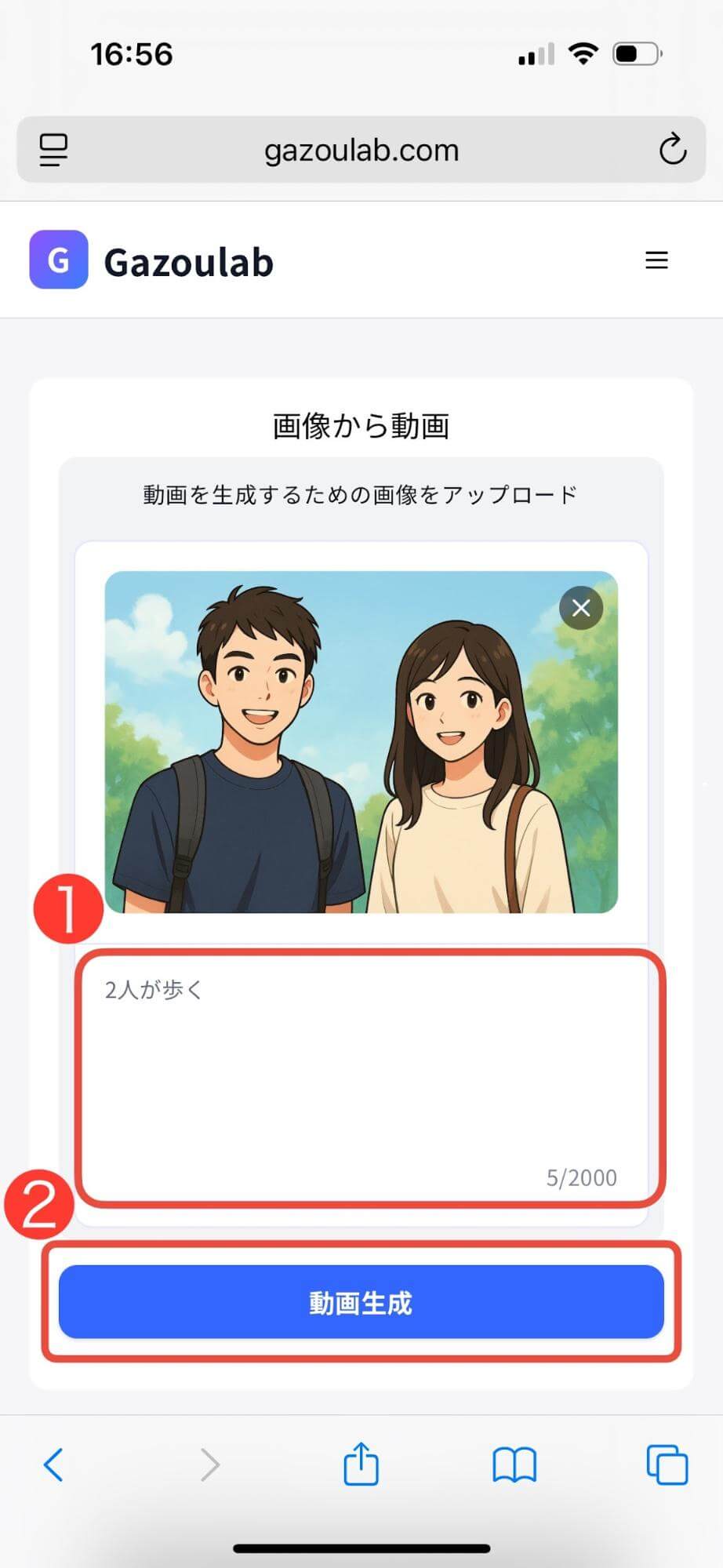The image size is (723, 1568).
Task: Open the bookmarks icon at the bottom
Action: 514,1464
